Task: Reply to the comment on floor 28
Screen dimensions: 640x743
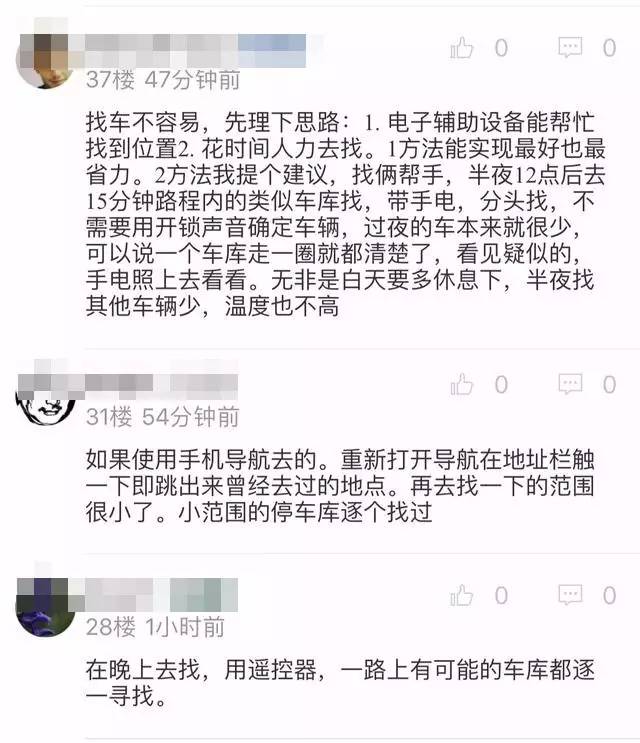Action: [570, 596]
